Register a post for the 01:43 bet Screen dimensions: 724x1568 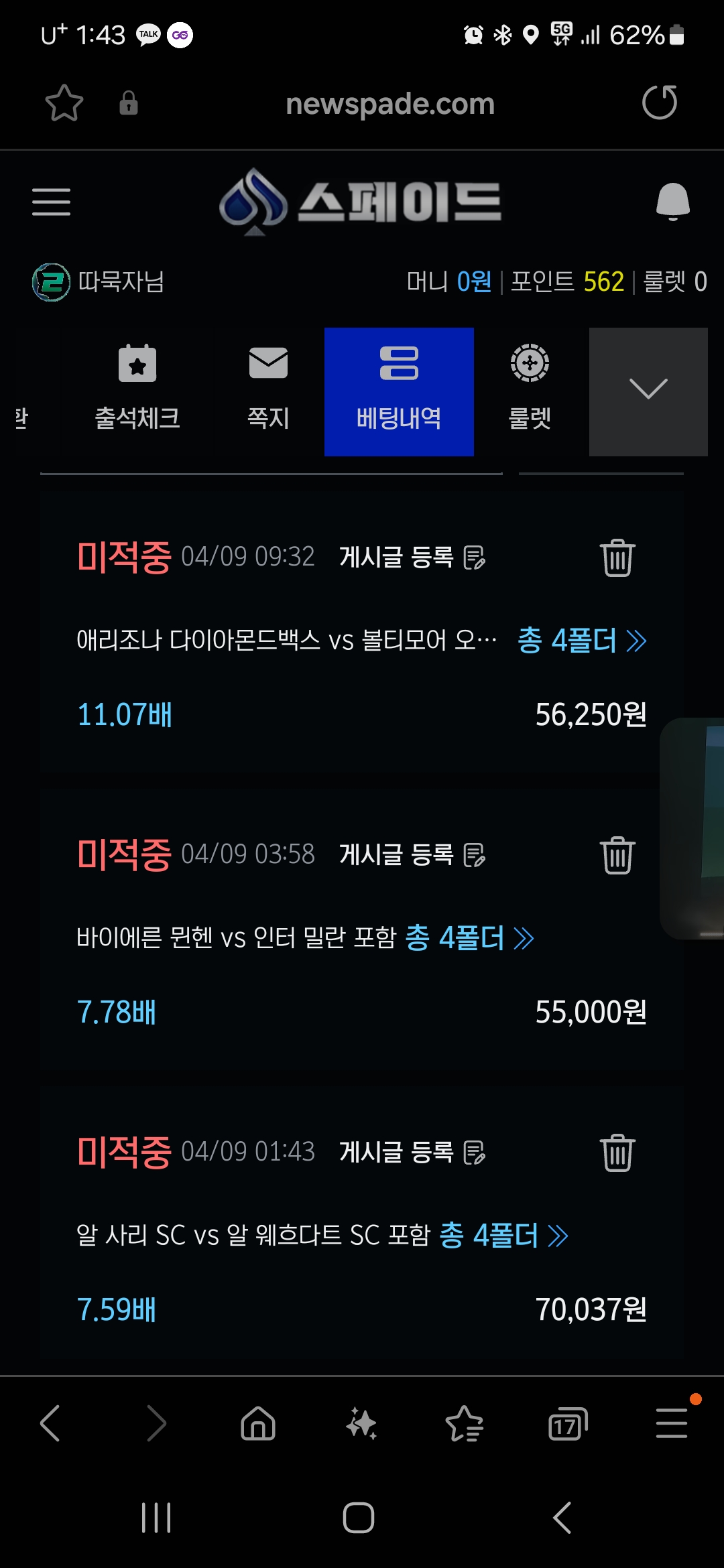(x=412, y=1153)
